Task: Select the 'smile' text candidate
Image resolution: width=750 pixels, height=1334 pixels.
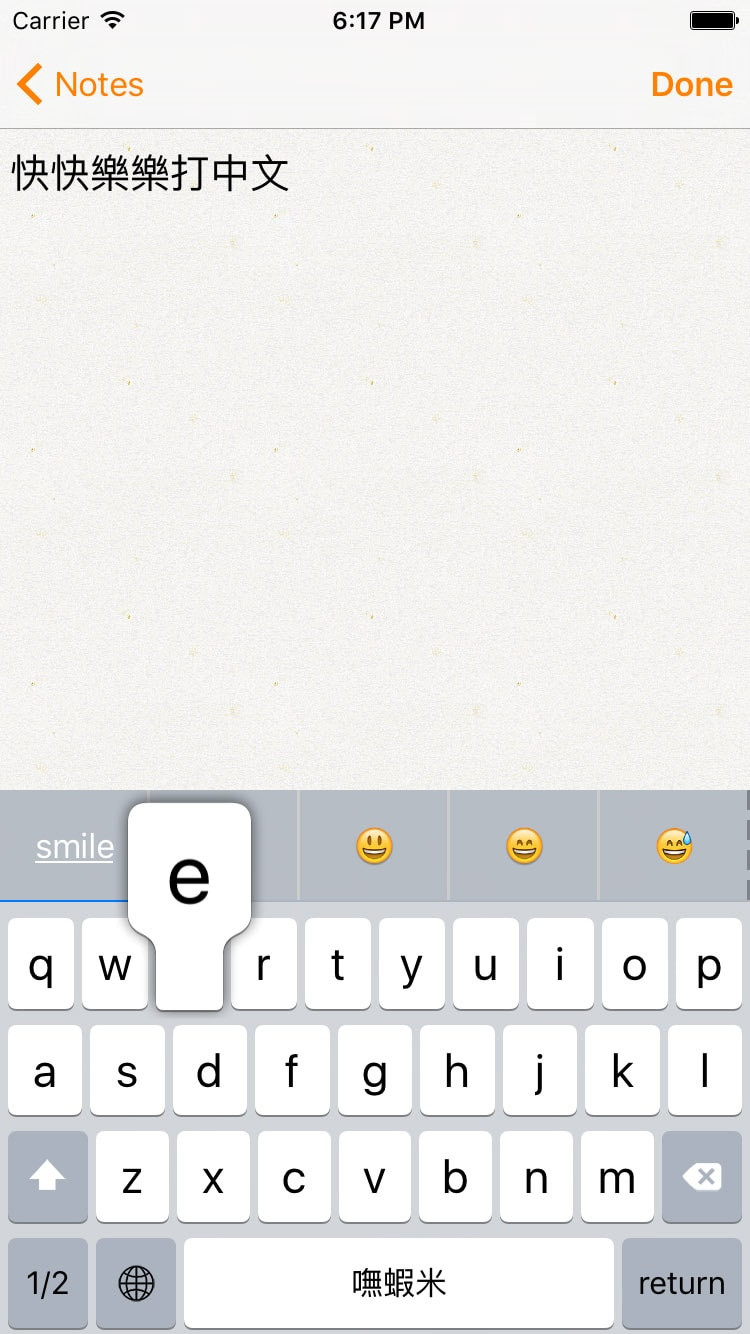Action: pyautogui.click(x=74, y=847)
